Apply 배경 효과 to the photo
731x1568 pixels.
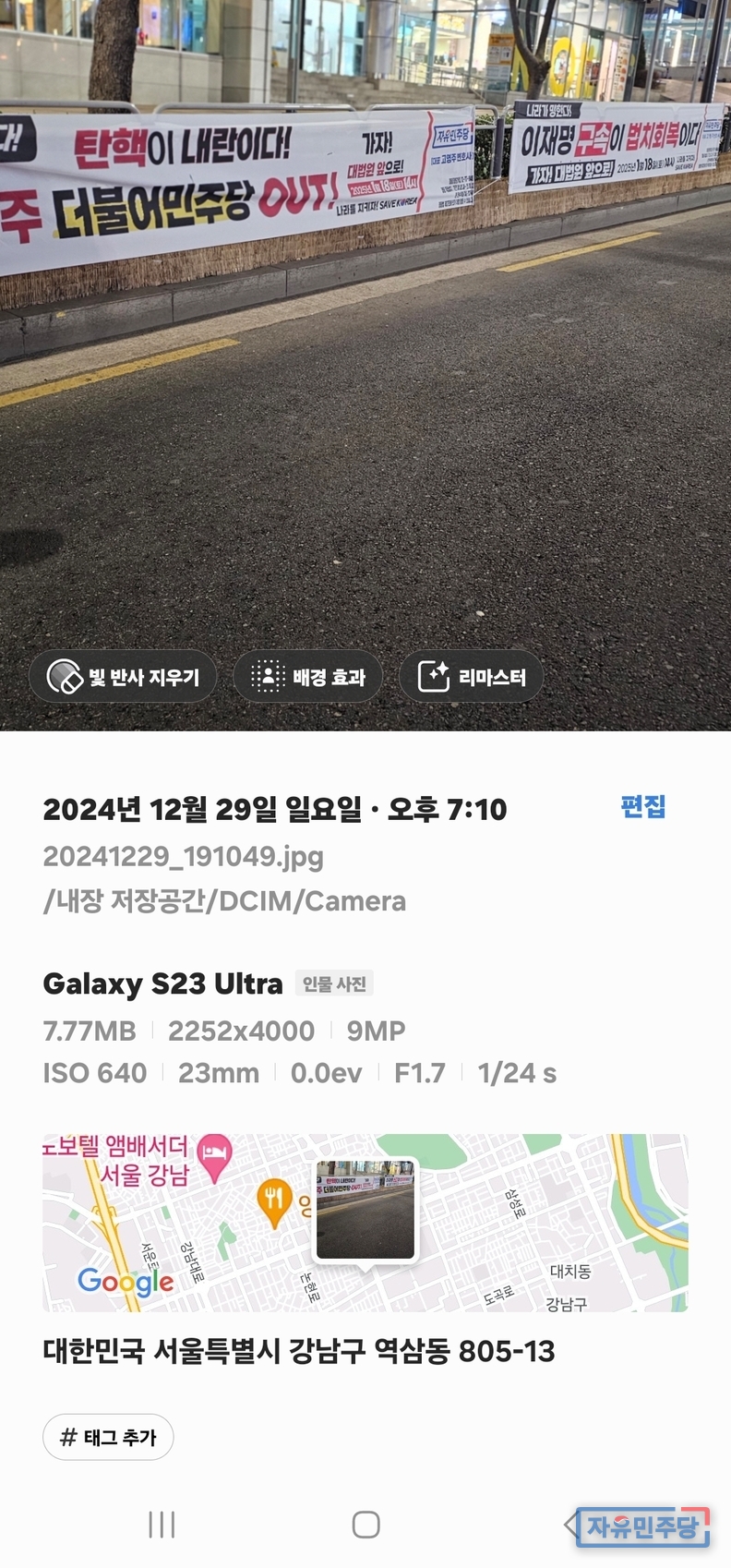(308, 677)
